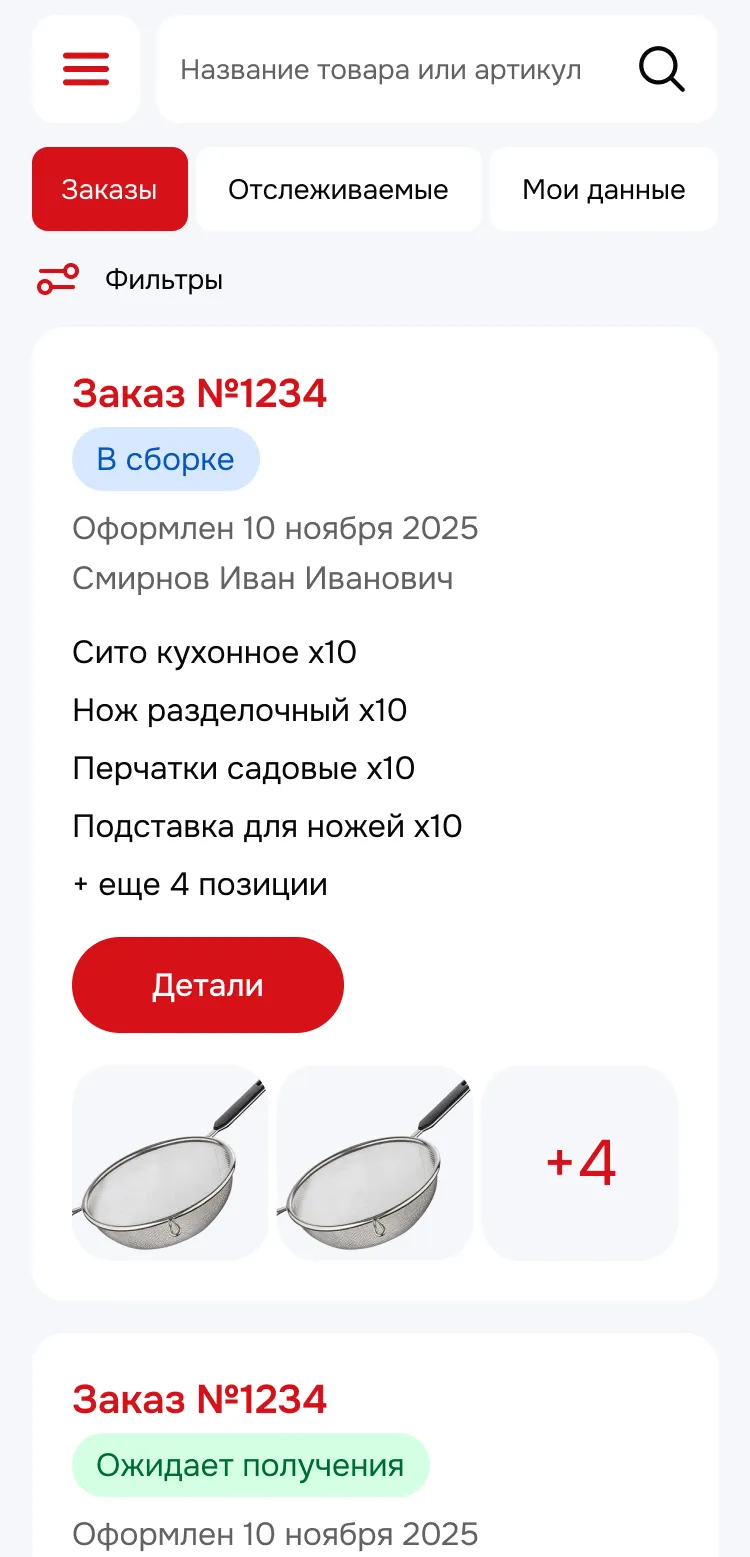Click the 'В сборке' status badge

click(x=166, y=459)
